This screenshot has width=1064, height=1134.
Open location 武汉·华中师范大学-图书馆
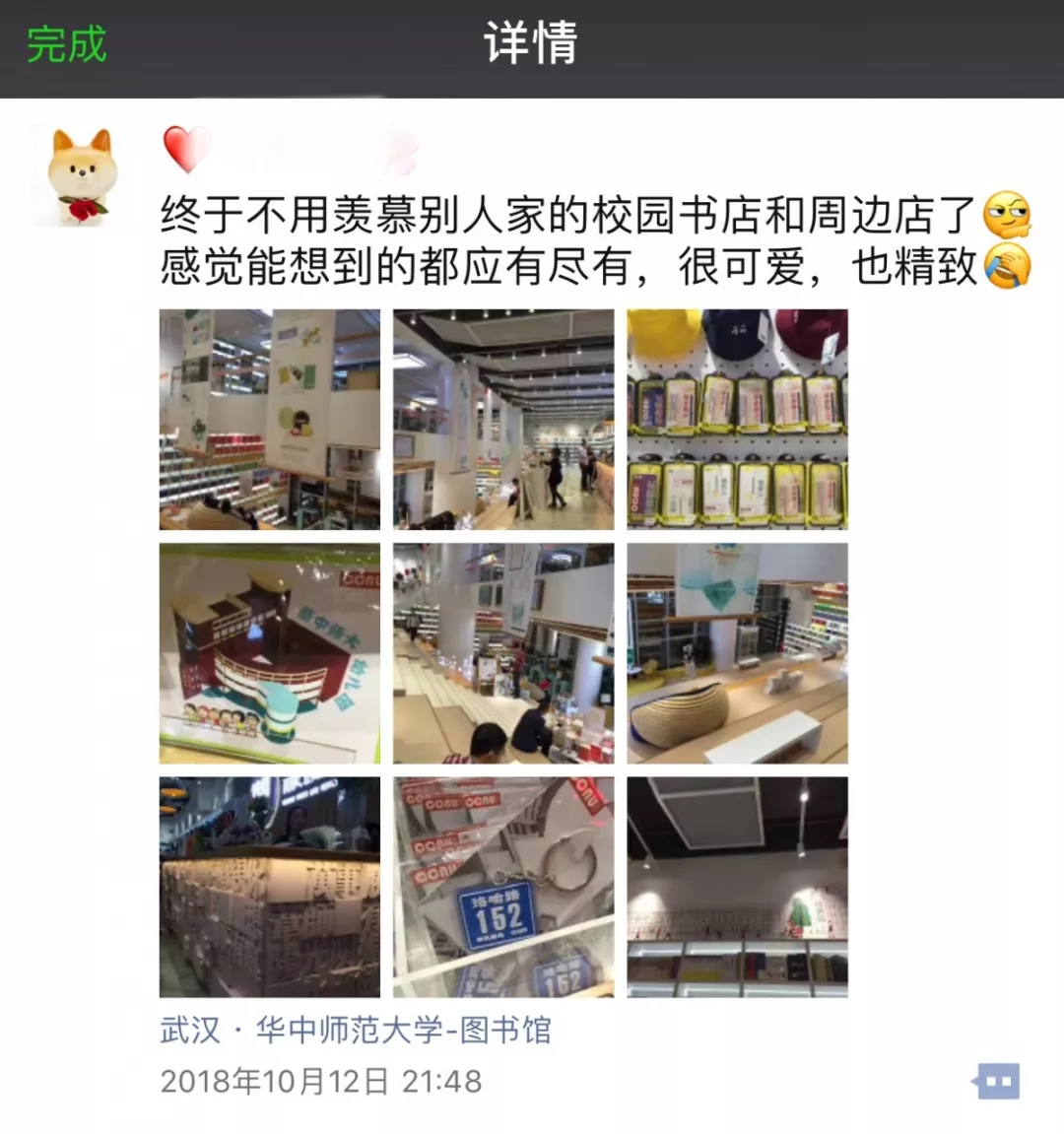click(x=355, y=1031)
